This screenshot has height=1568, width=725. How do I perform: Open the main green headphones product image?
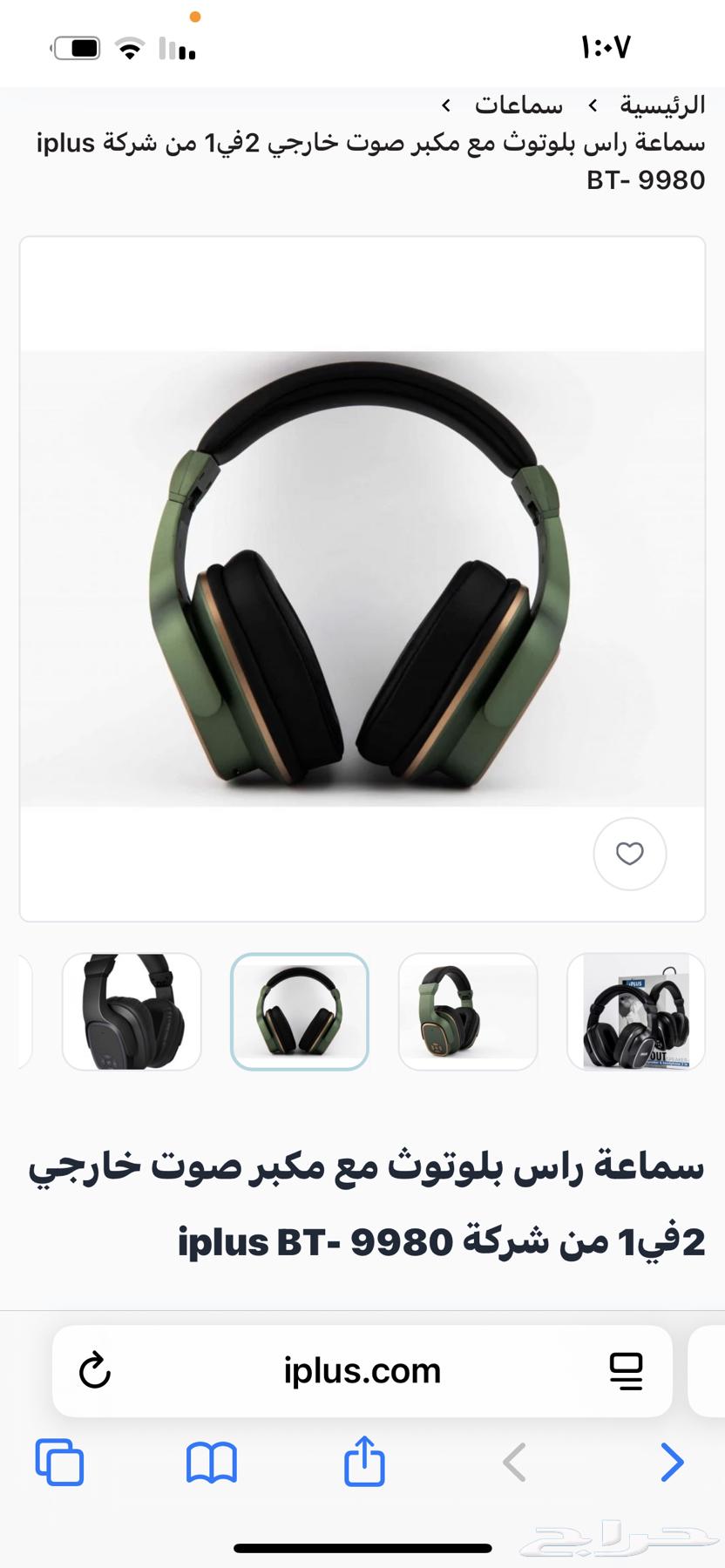362,578
